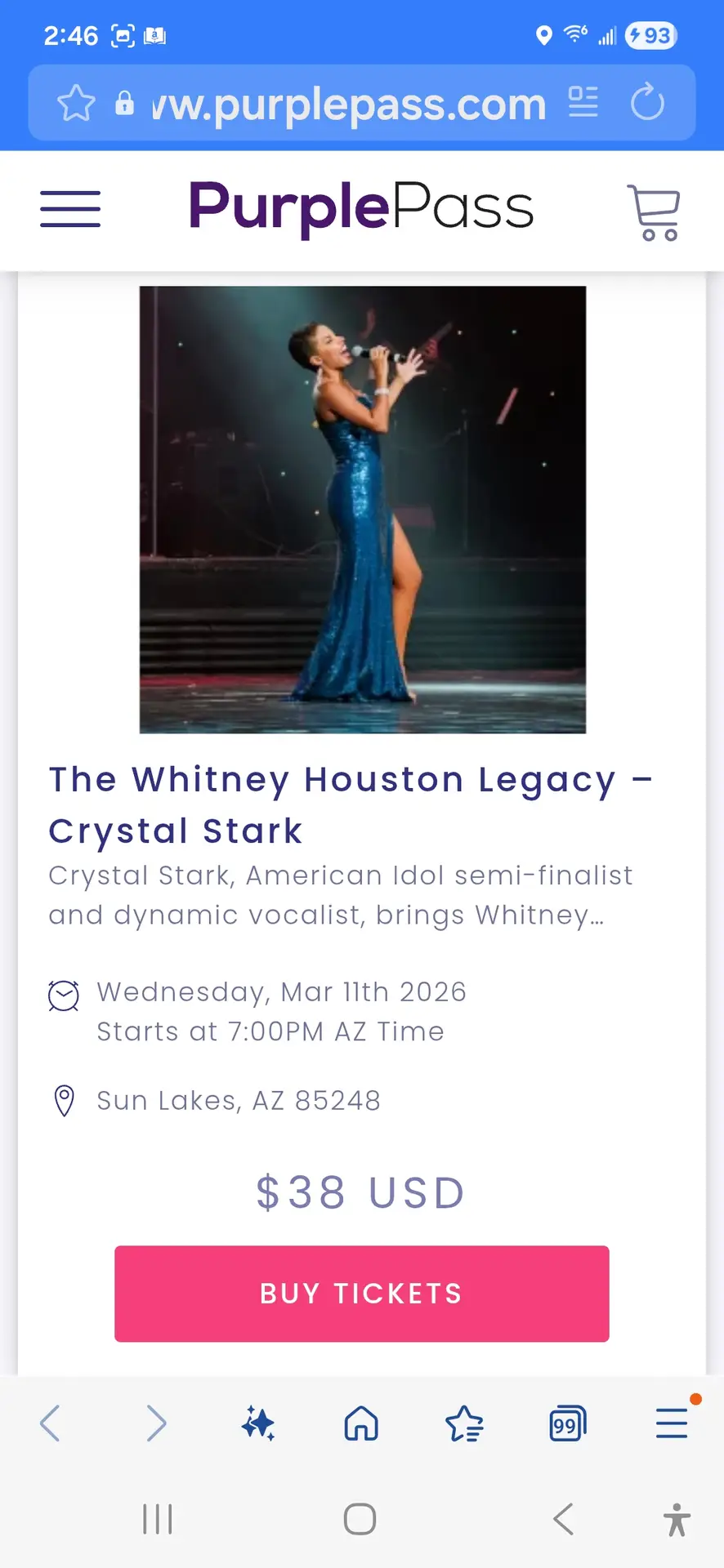This screenshot has width=724, height=1568.
Task: Reload the current page
Action: coord(647,103)
